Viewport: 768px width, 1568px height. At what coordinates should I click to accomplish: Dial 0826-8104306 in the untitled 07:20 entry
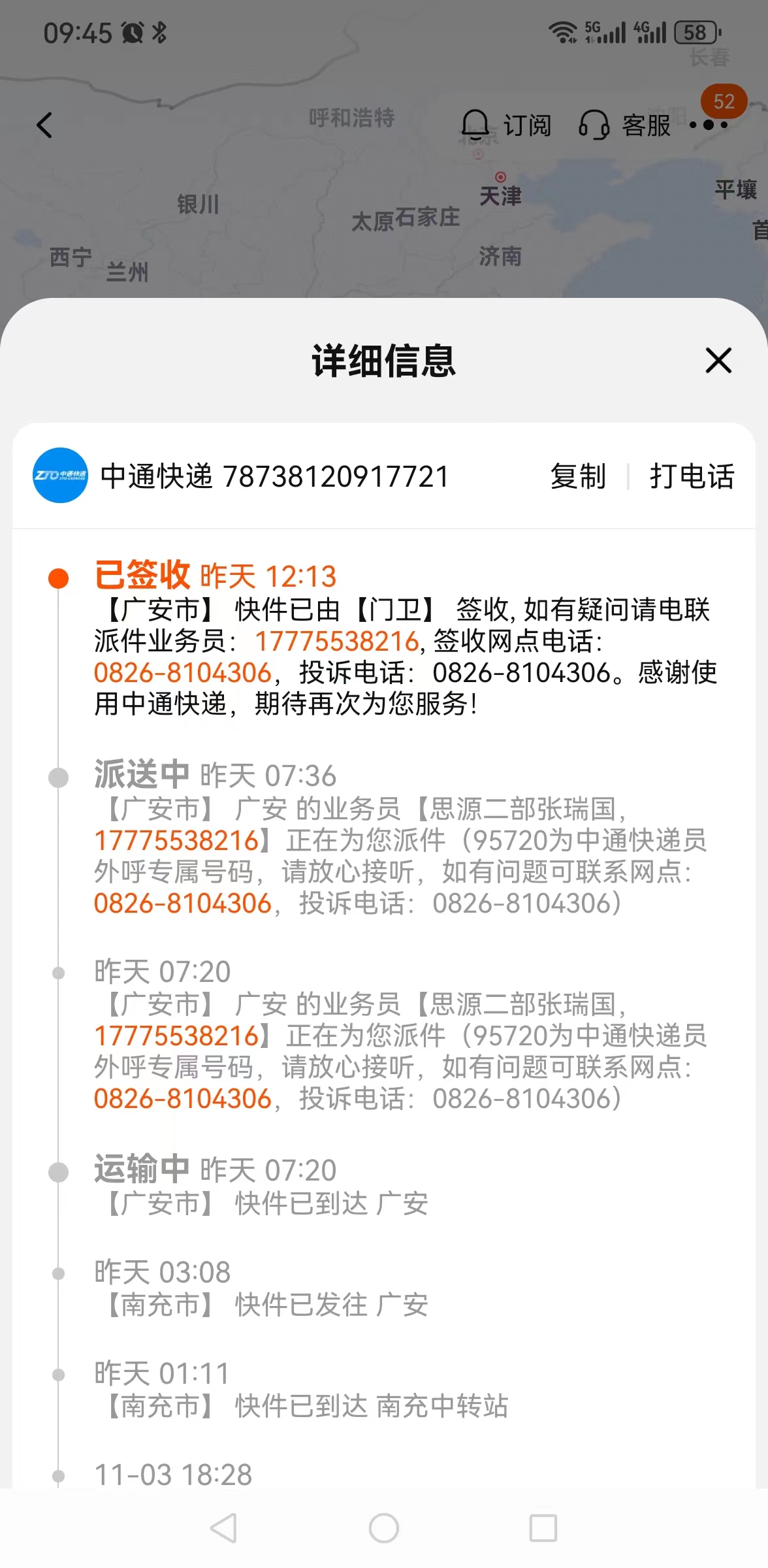pos(182,1098)
